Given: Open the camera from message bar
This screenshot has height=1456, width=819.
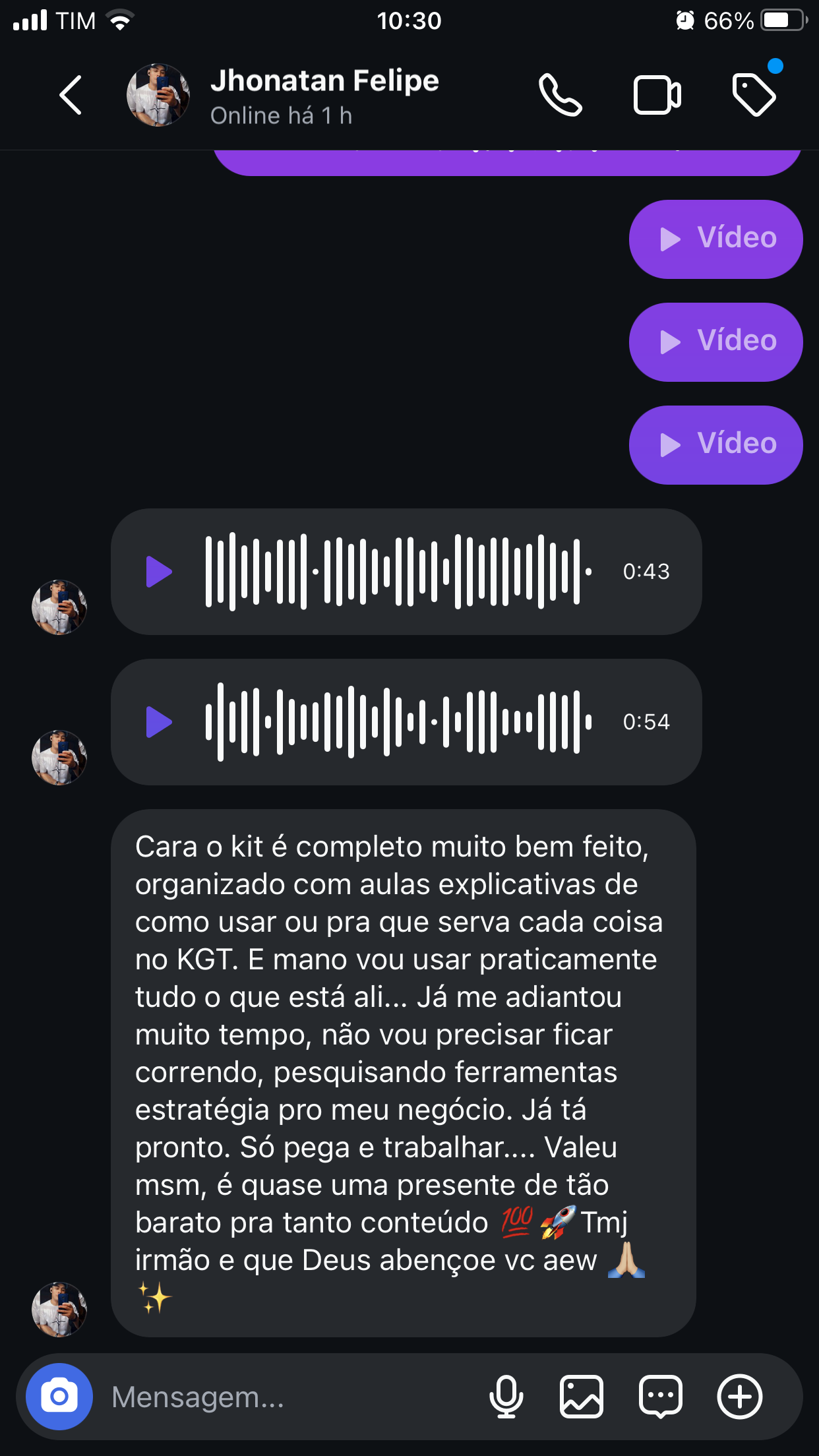Looking at the screenshot, I should (x=59, y=1397).
